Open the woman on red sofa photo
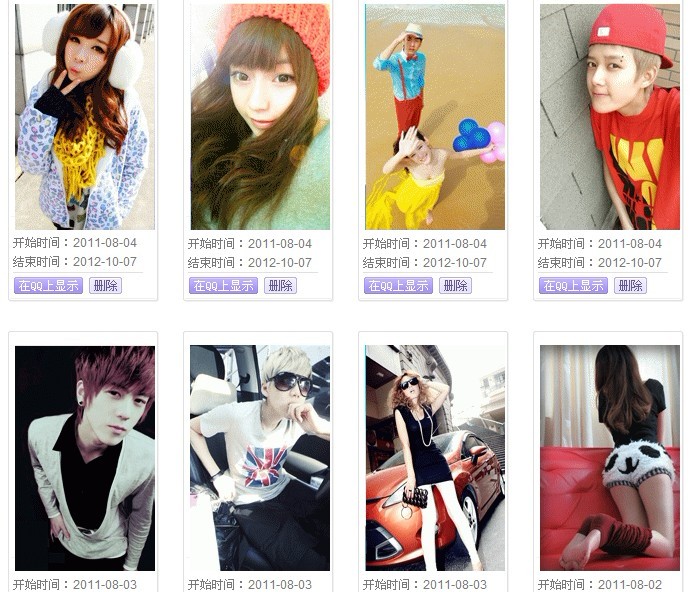 (x=610, y=458)
